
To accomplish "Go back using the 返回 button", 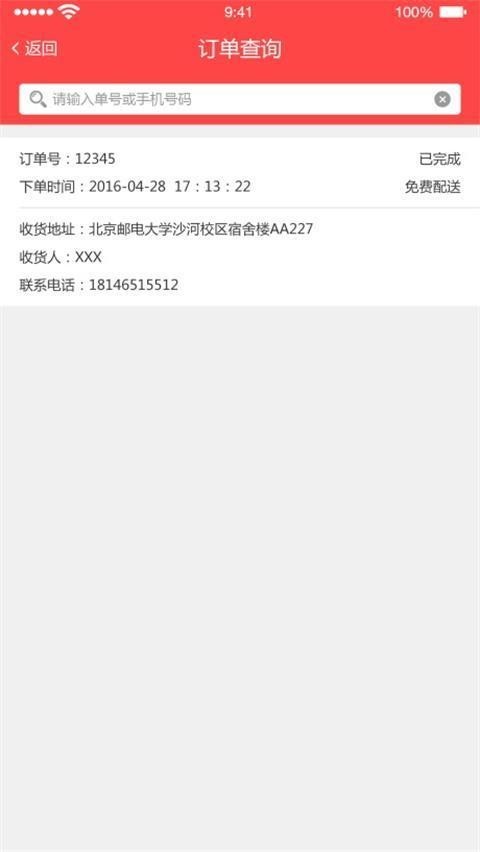I will pyautogui.click(x=34, y=49).
